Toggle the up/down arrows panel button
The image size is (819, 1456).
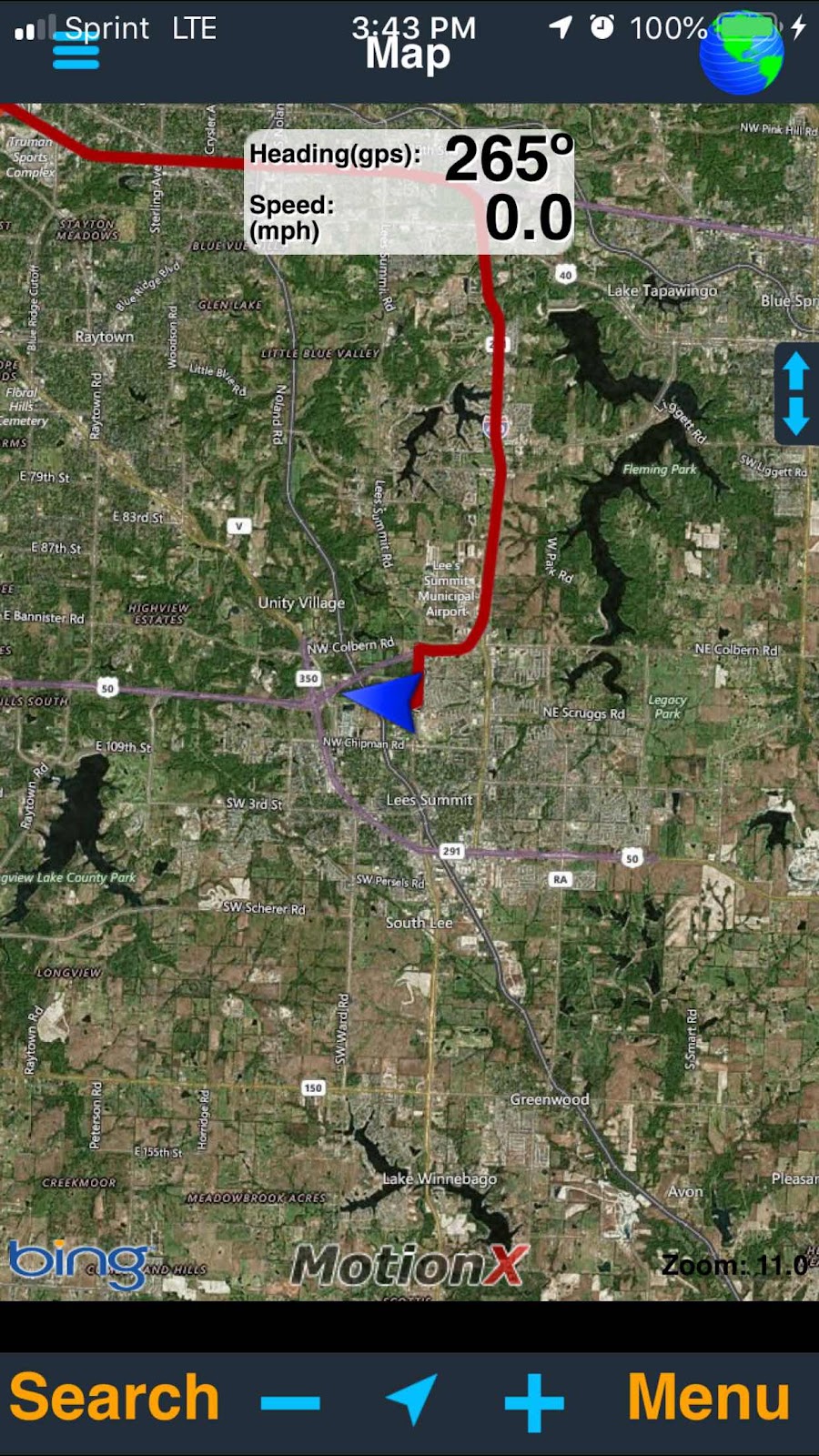pyautogui.click(x=796, y=393)
